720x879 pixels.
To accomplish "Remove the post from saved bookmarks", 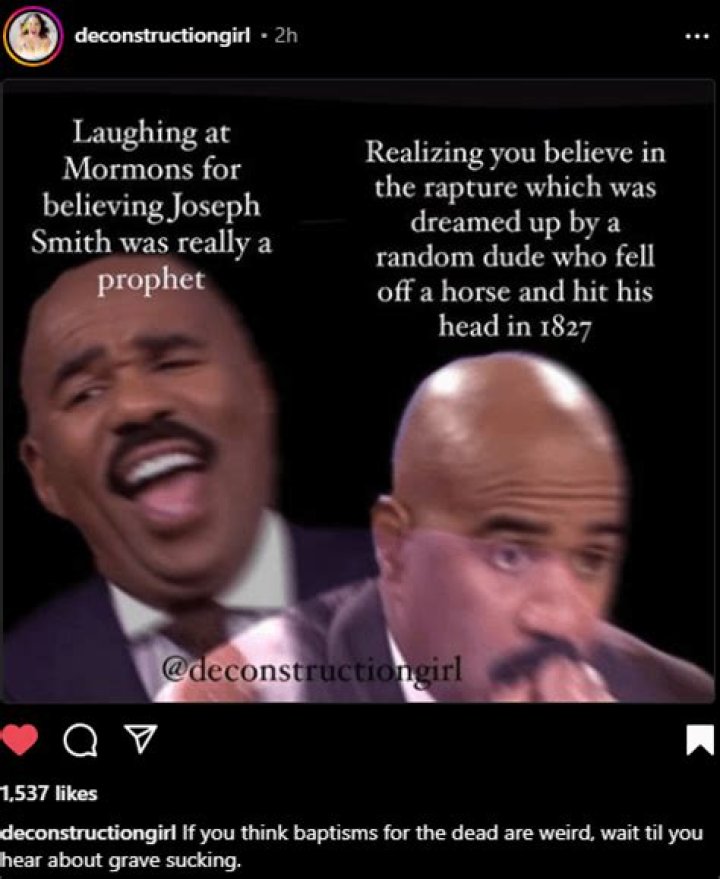I will pyautogui.click(x=698, y=740).
